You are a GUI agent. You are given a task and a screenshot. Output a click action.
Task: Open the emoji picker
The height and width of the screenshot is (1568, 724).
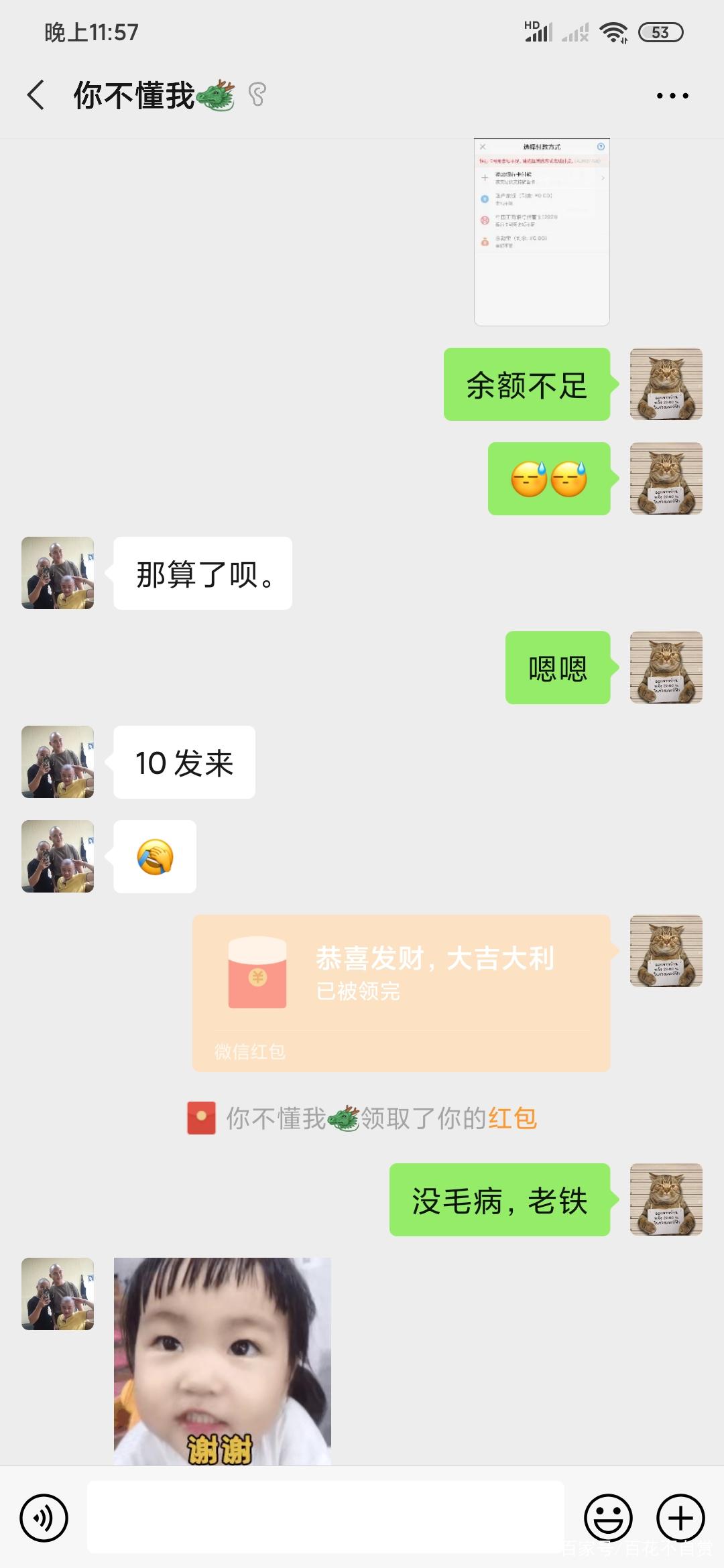pyautogui.click(x=608, y=1518)
